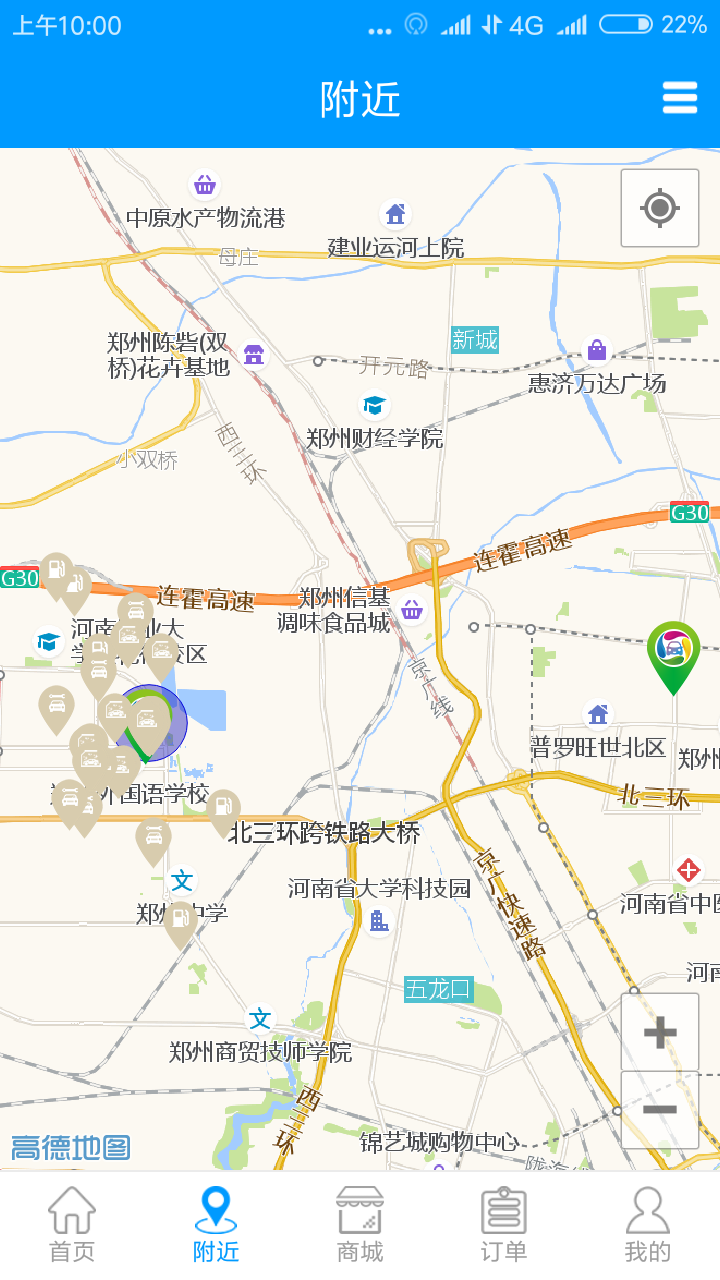Select the 附近 tab

coord(216,1225)
